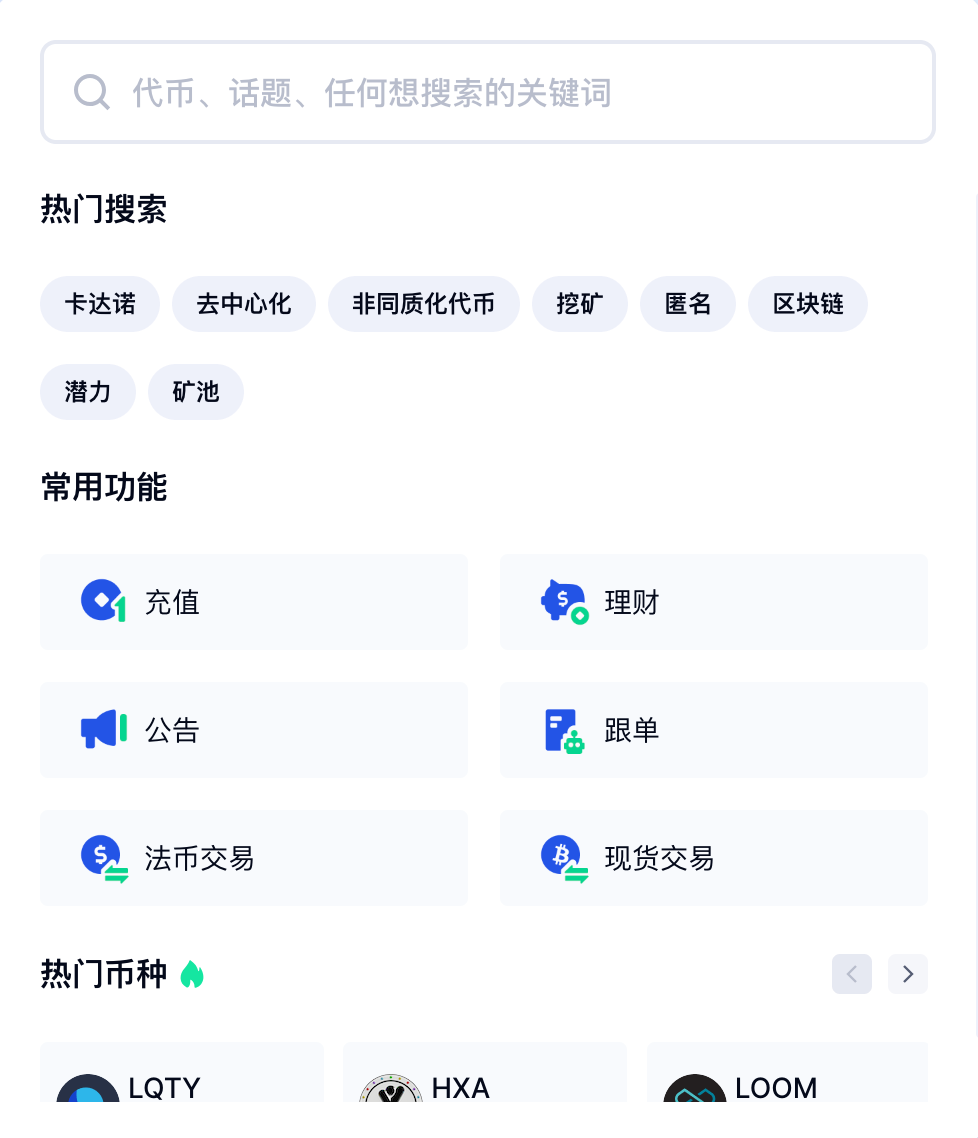
Task: Go to 现货交易 spot trading
Action: tap(714, 858)
